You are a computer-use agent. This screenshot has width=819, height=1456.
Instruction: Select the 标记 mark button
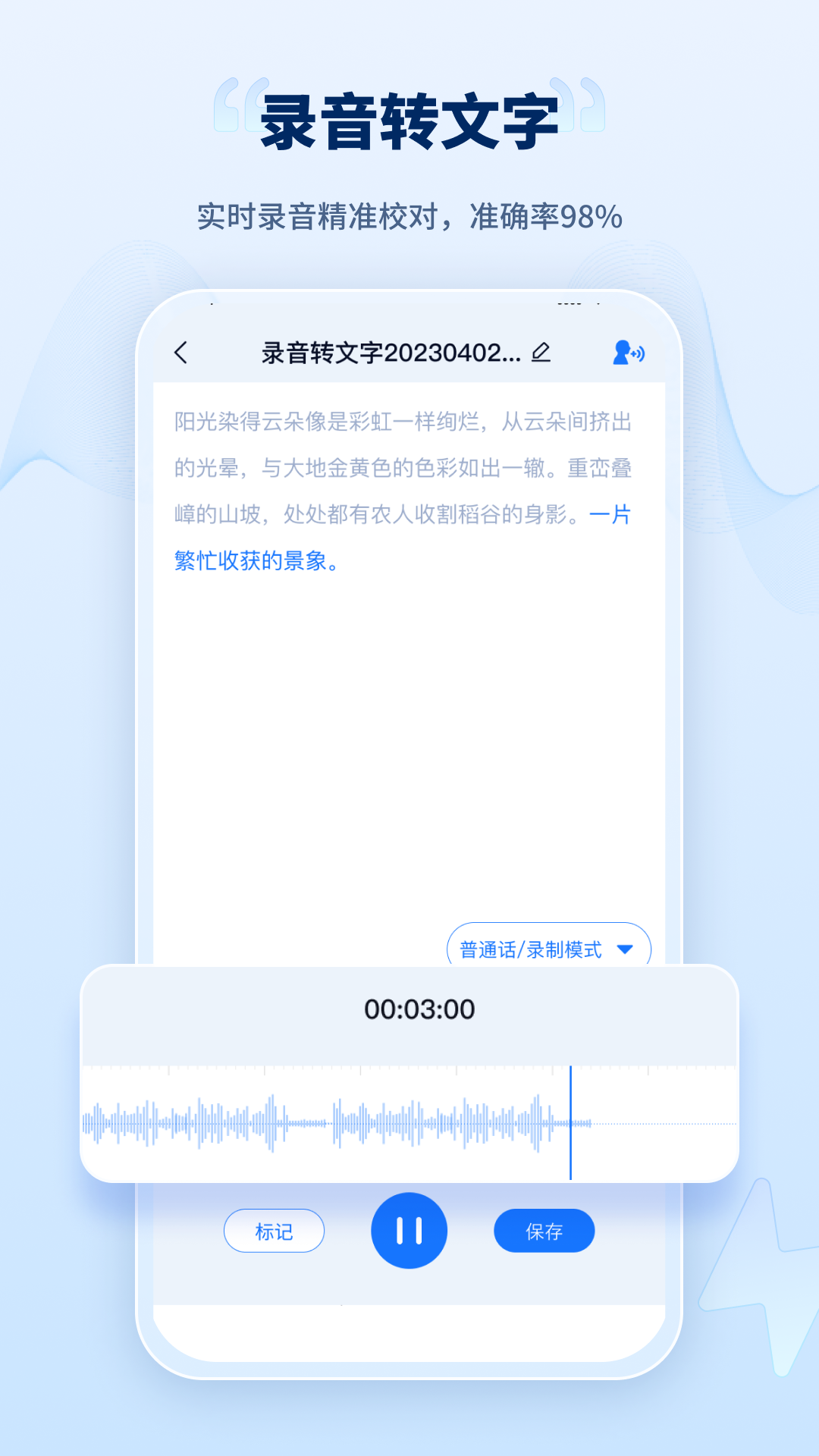tap(274, 1231)
